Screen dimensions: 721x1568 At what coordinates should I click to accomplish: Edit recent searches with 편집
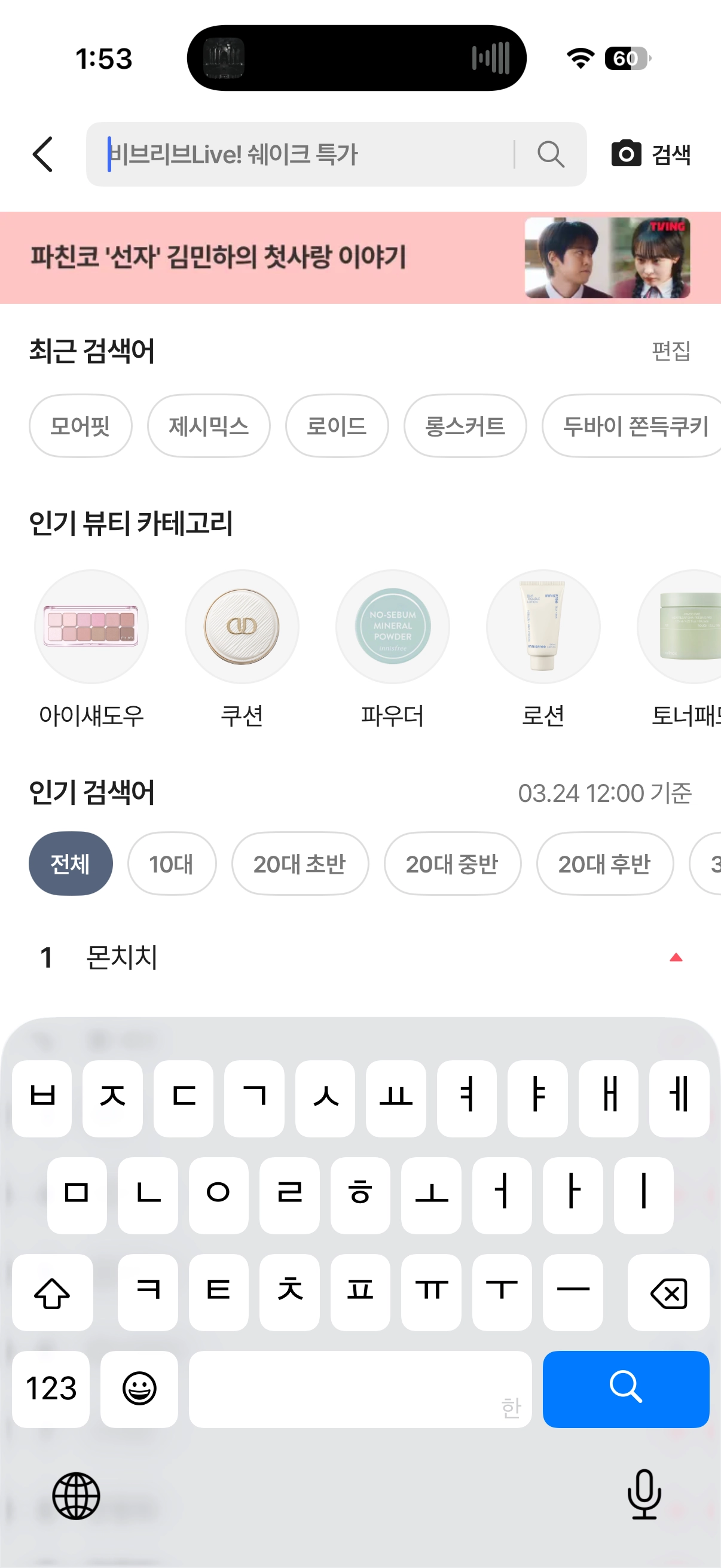[671, 351]
